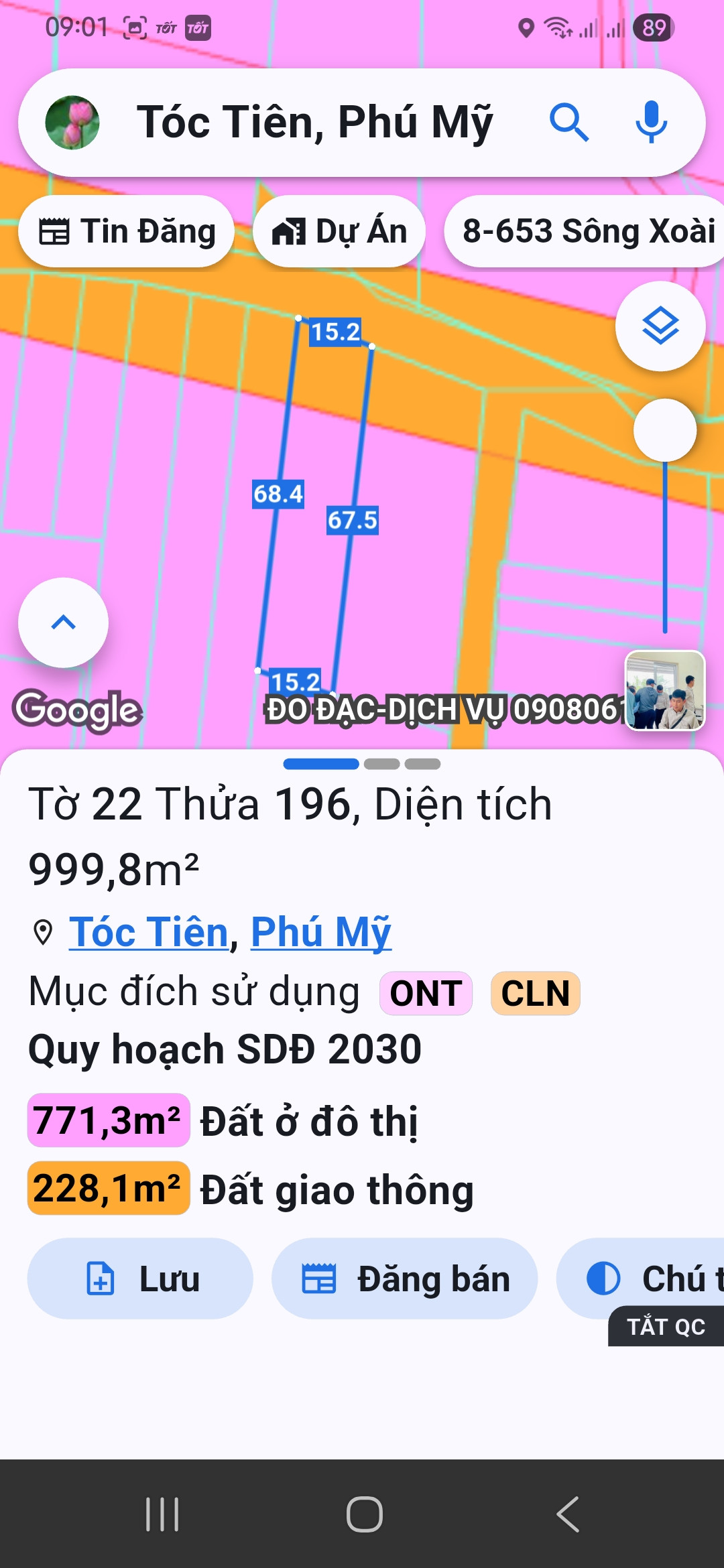Expand the panel with the up chevron
The width and height of the screenshot is (724, 1568).
point(63,623)
